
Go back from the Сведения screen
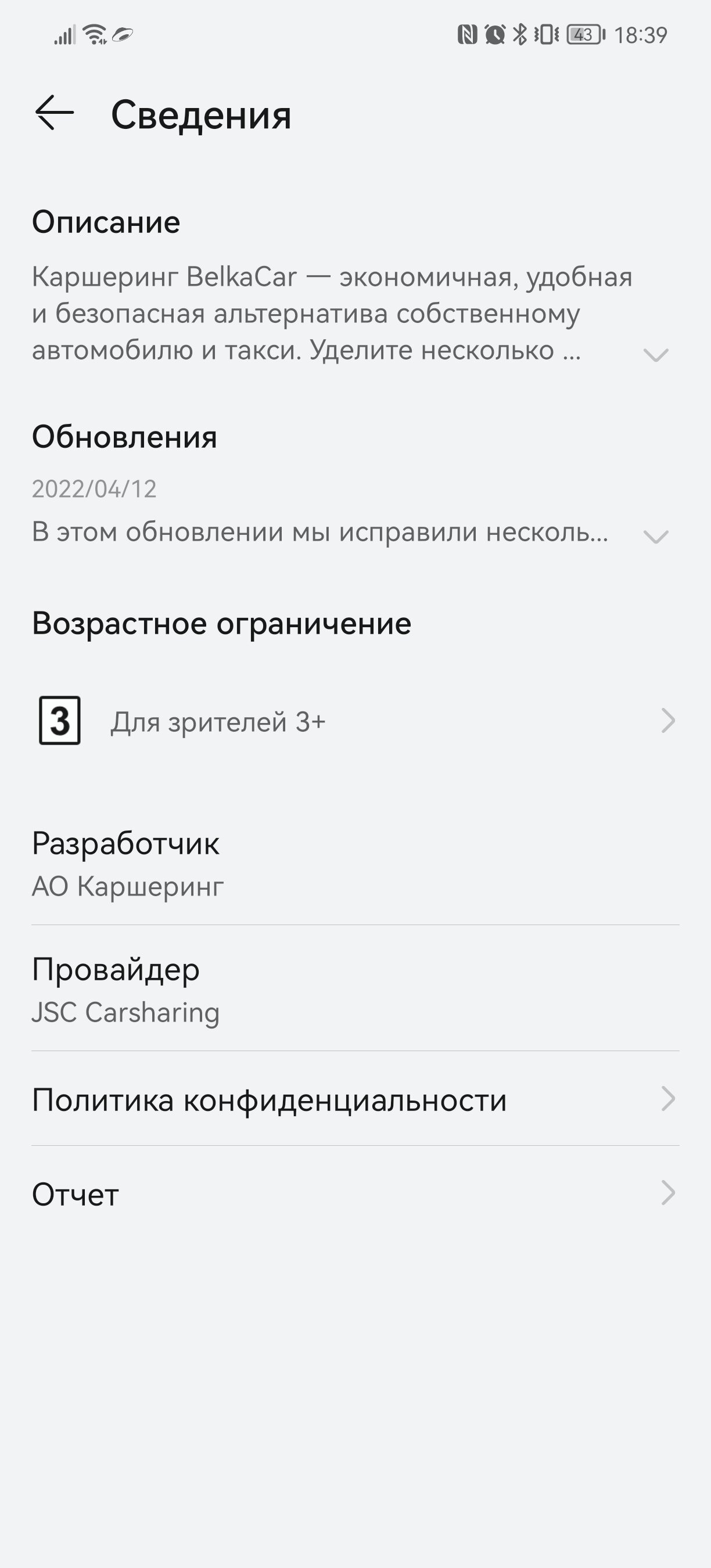click(x=54, y=113)
